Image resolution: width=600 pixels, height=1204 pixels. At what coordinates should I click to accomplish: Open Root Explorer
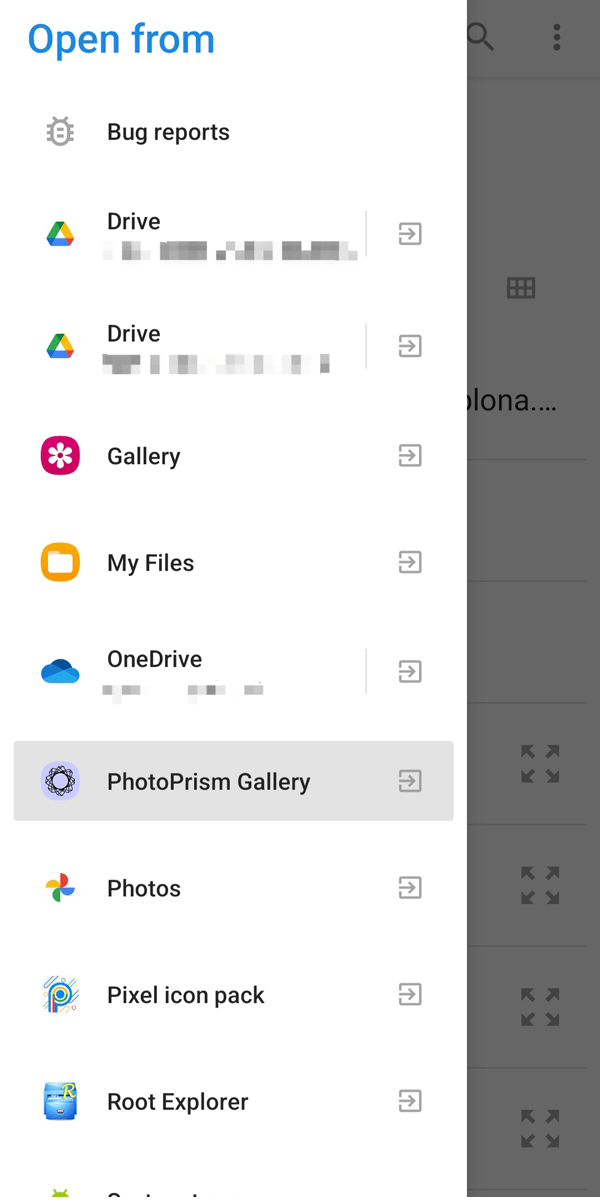[178, 1102]
